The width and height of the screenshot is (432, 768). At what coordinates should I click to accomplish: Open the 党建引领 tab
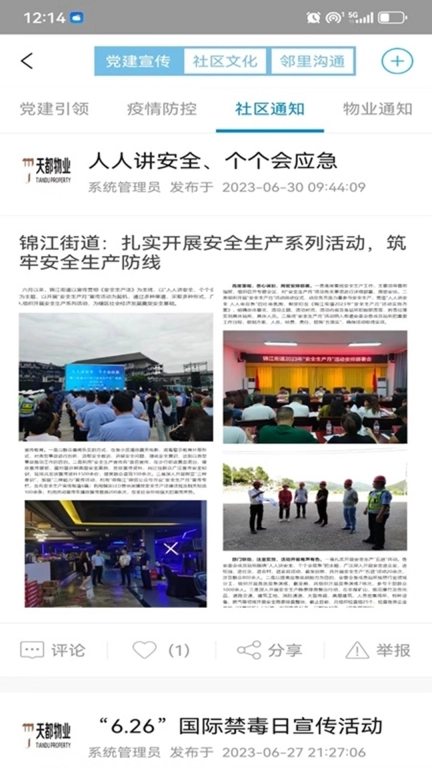coord(54,109)
